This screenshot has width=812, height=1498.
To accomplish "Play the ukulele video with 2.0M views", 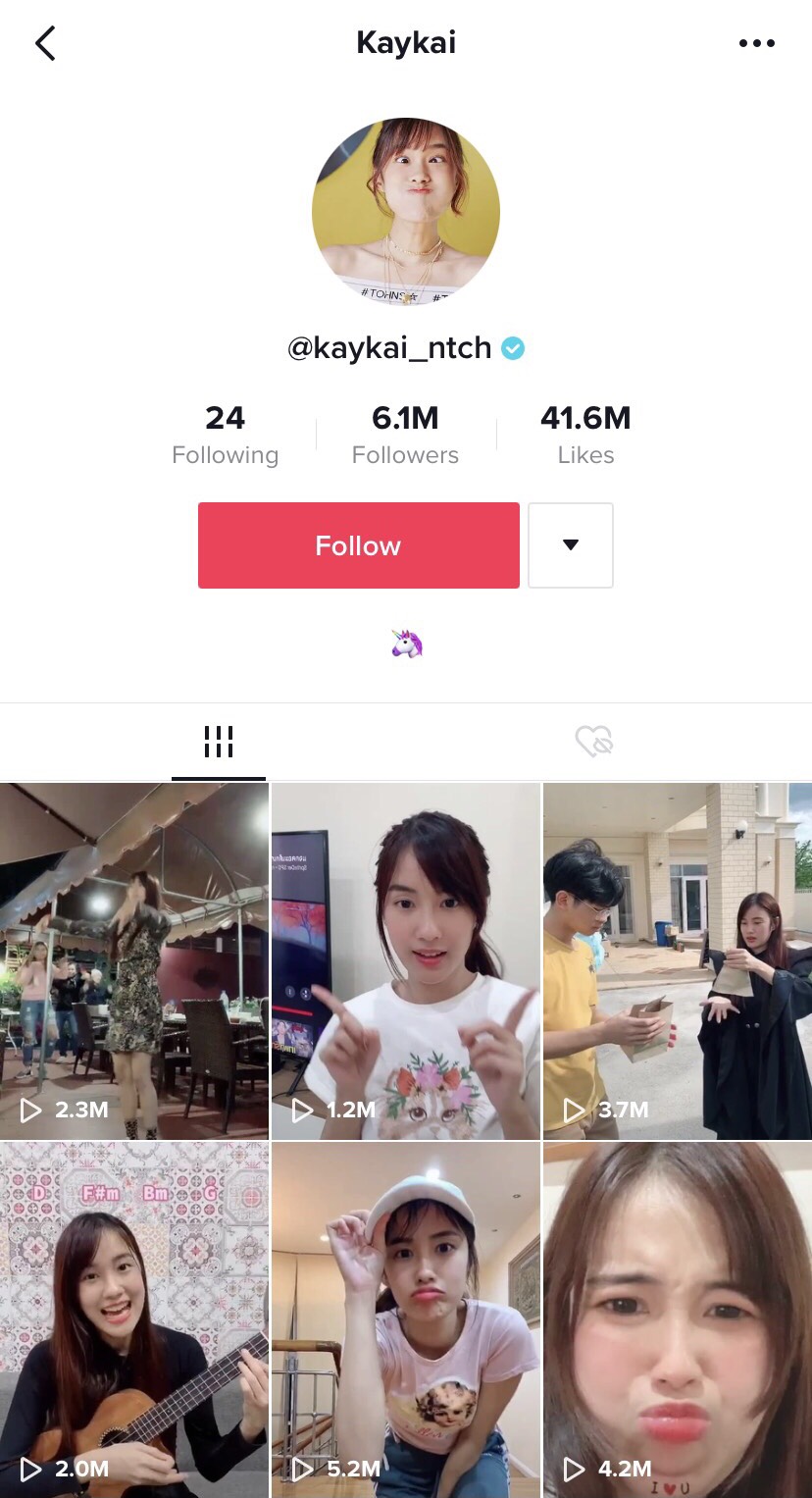I will (x=134, y=1320).
